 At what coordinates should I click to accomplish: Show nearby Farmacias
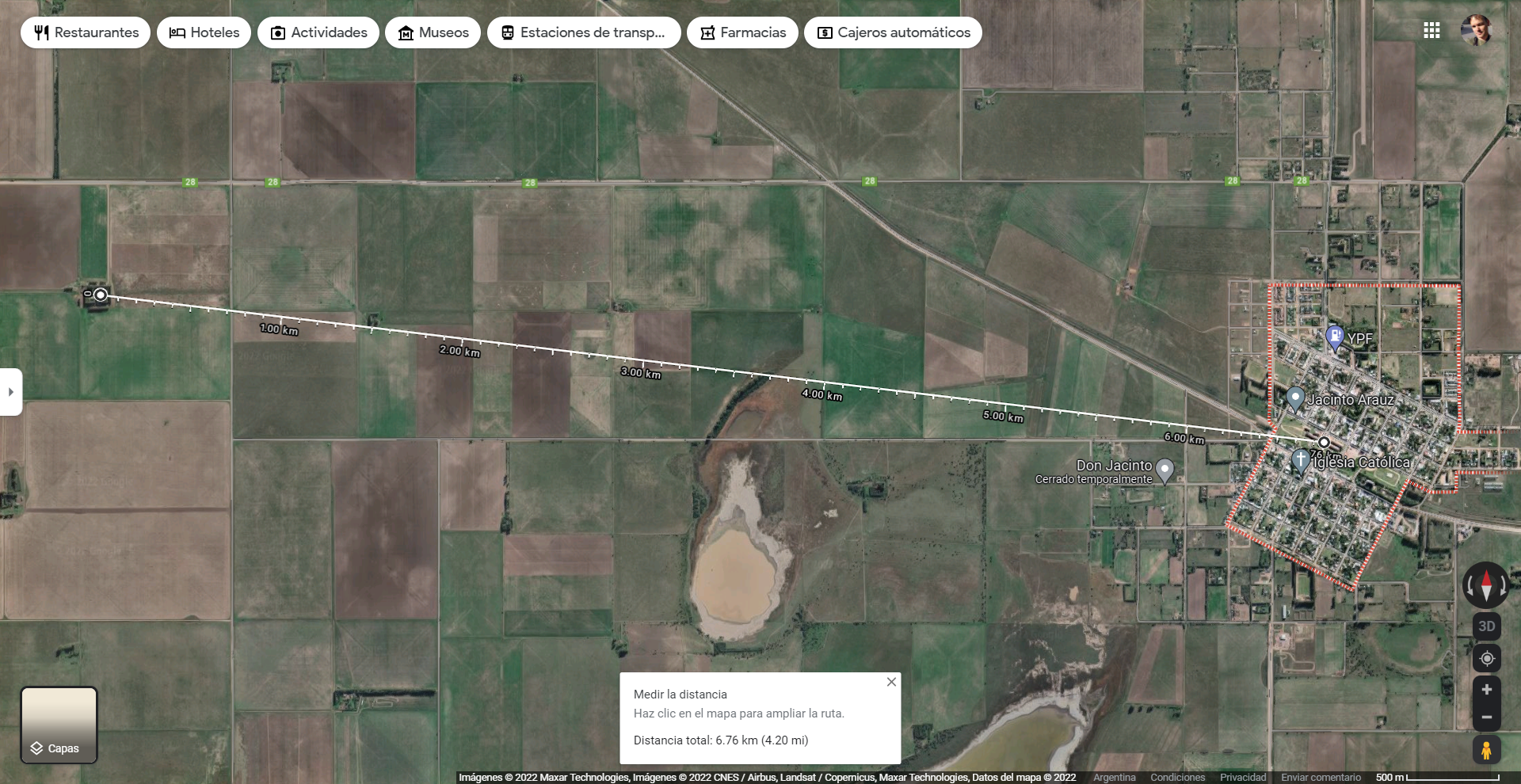(x=742, y=32)
